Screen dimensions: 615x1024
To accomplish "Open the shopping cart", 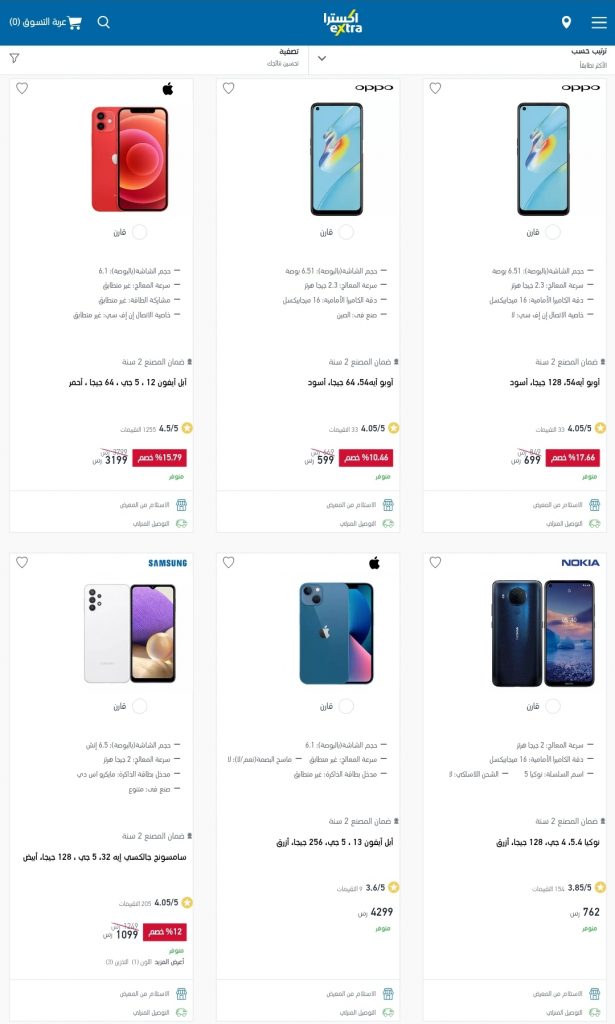I will 45,22.
